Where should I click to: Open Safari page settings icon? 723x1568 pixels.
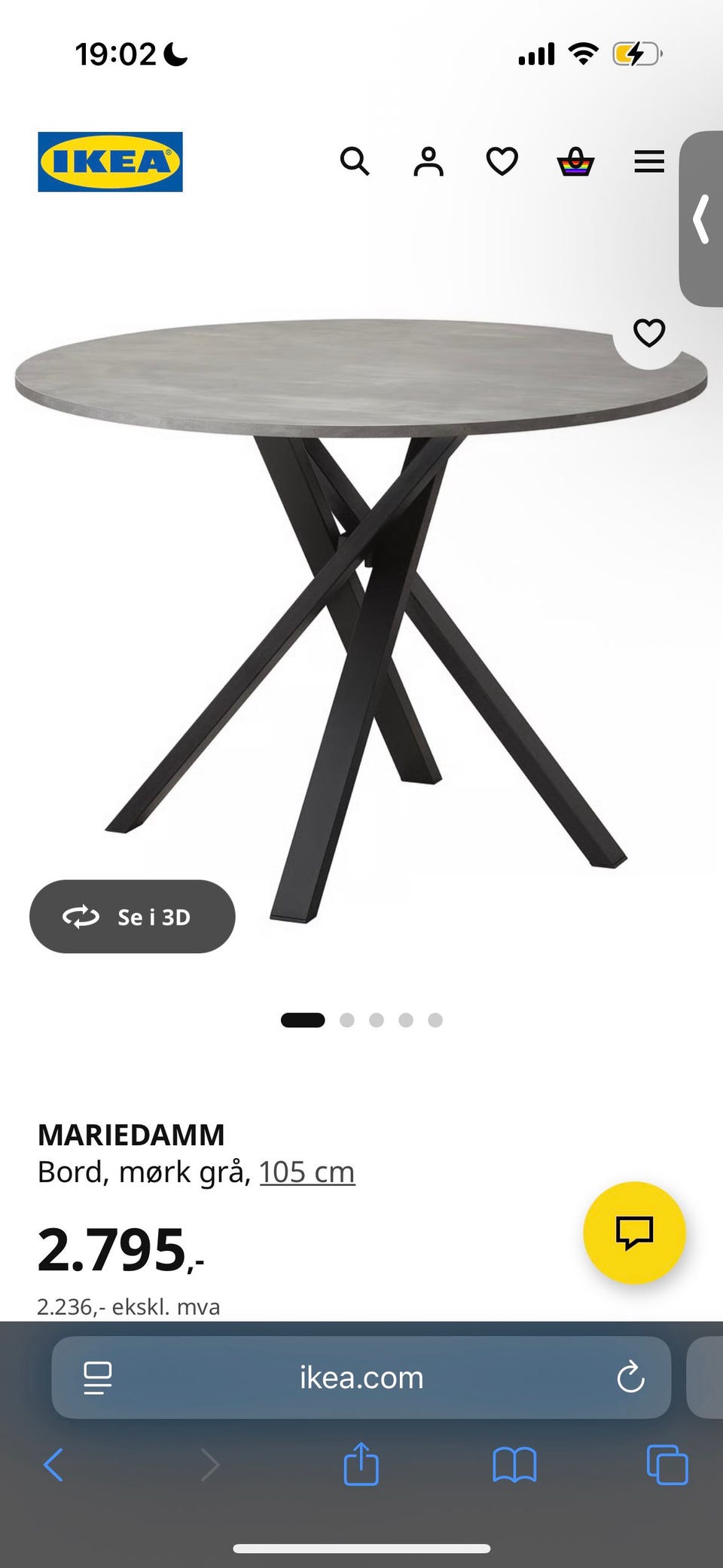(x=98, y=1378)
